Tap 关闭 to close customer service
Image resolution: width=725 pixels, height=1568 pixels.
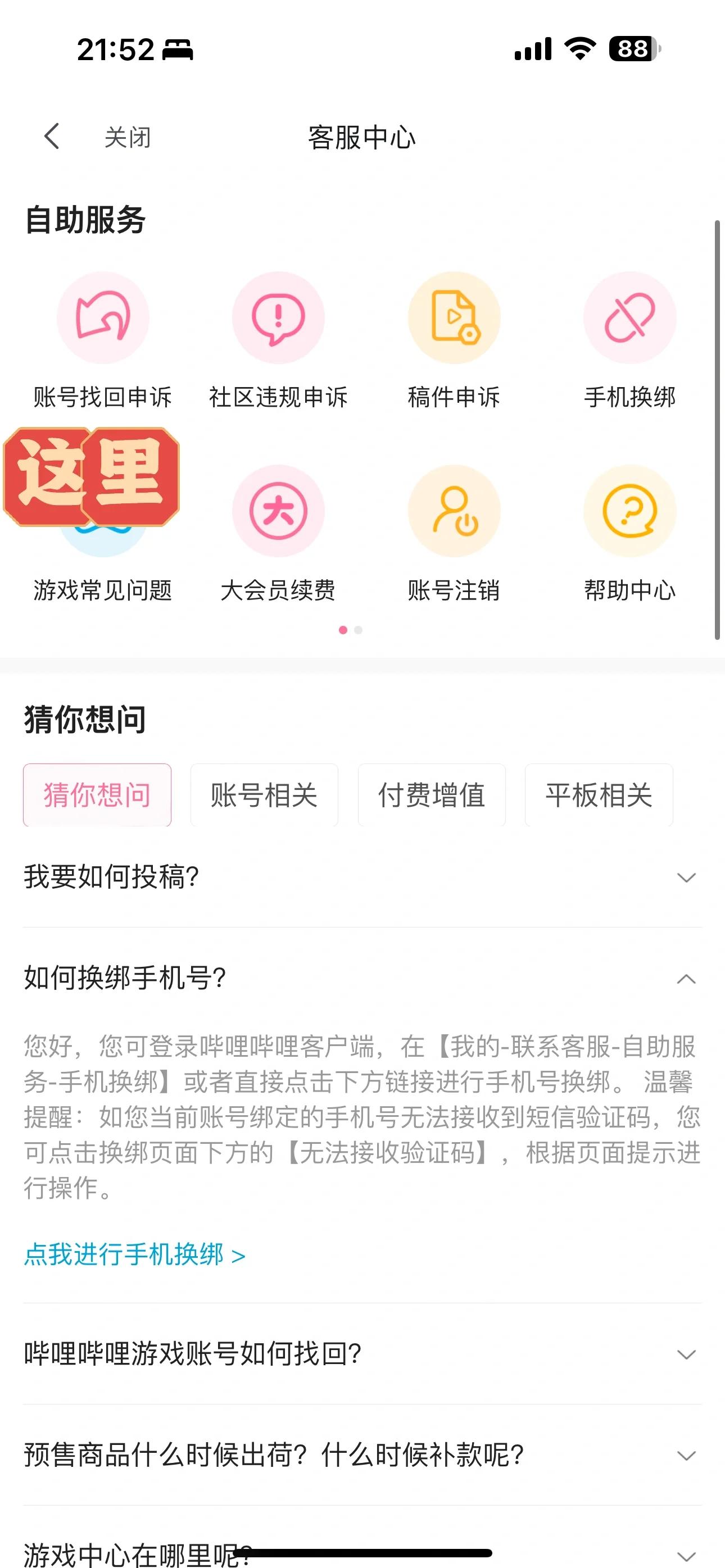[x=127, y=137]
